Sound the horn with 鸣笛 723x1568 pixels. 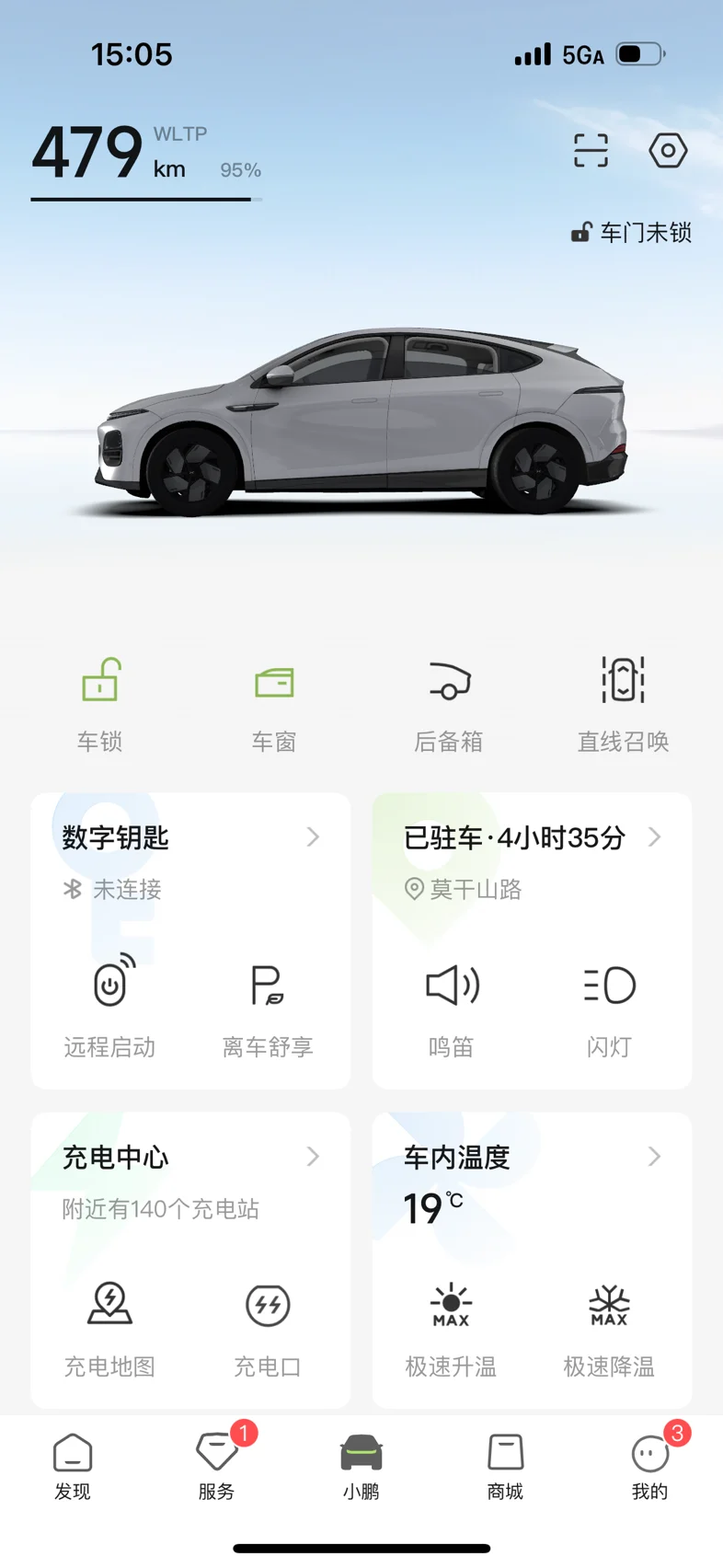(451, 1006)
